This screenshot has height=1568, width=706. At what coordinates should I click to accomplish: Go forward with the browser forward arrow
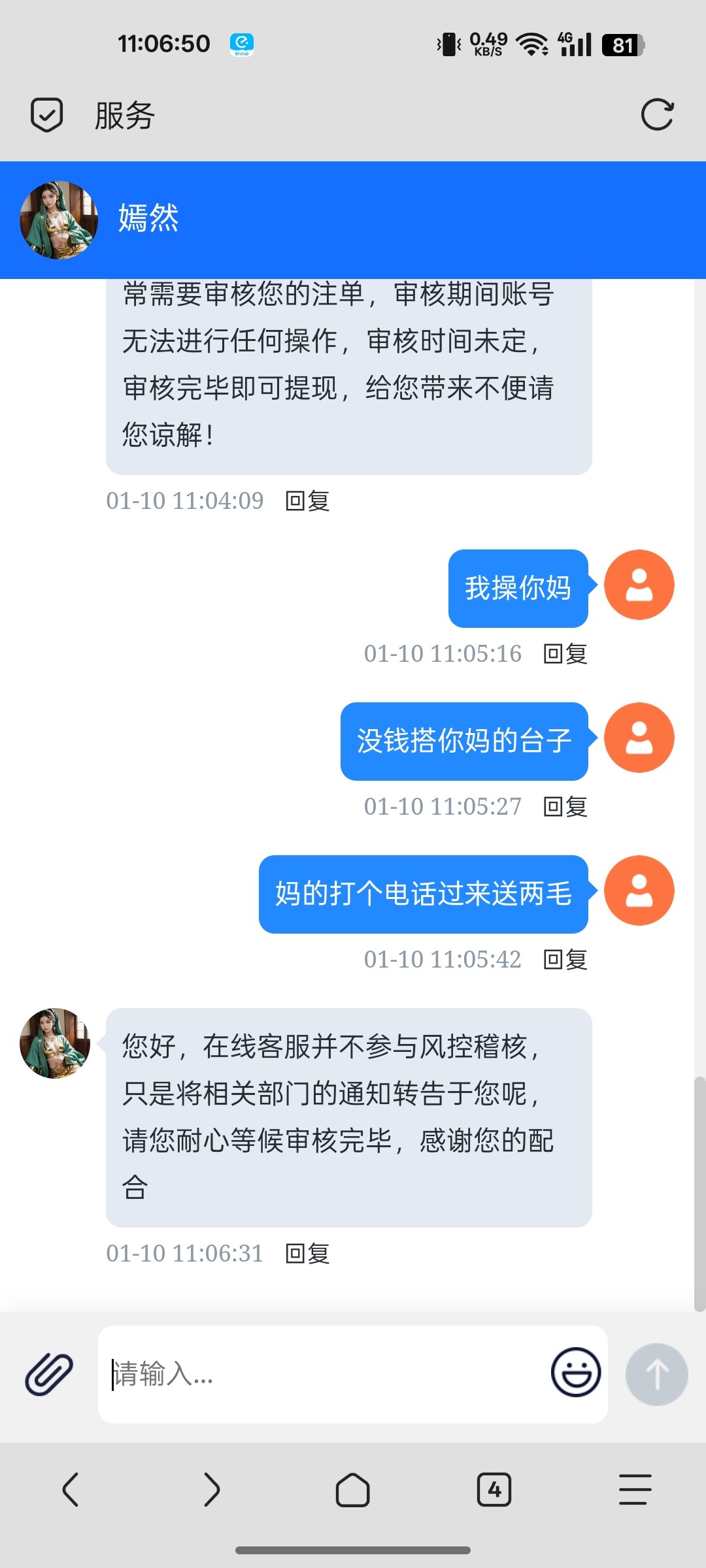coord(212,1492)
